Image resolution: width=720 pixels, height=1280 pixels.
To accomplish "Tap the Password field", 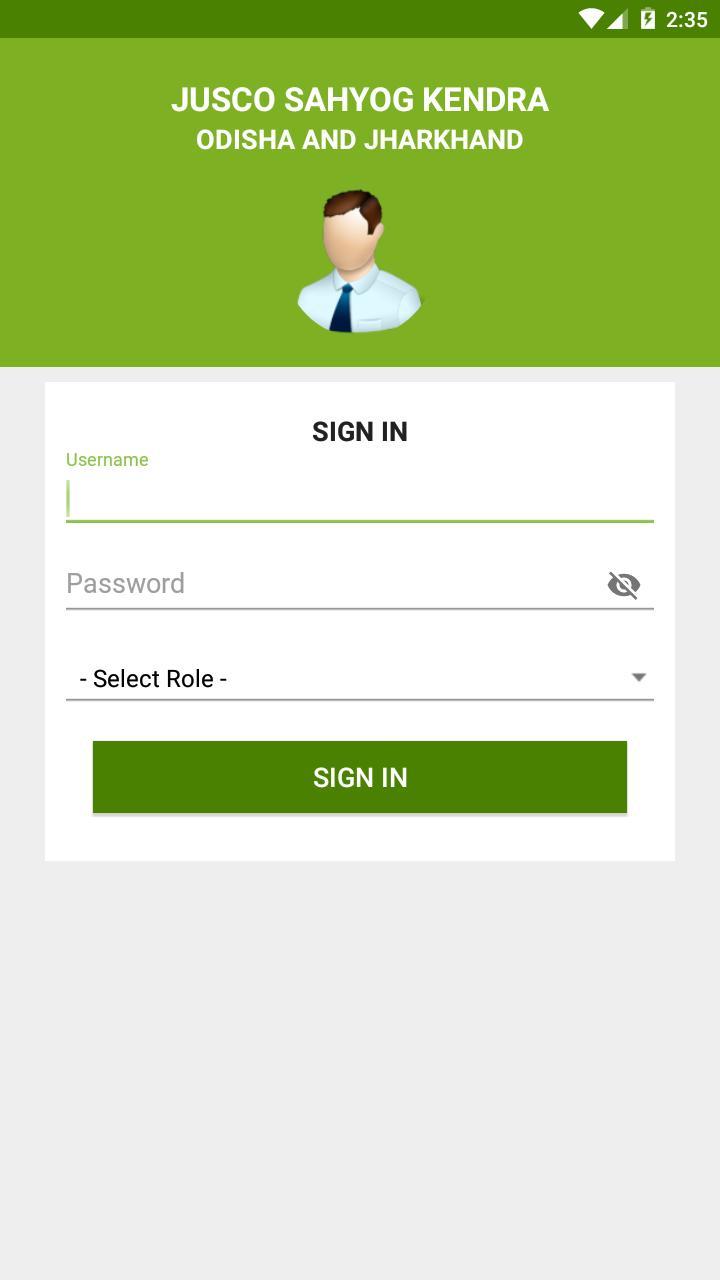I will point(330,584).
